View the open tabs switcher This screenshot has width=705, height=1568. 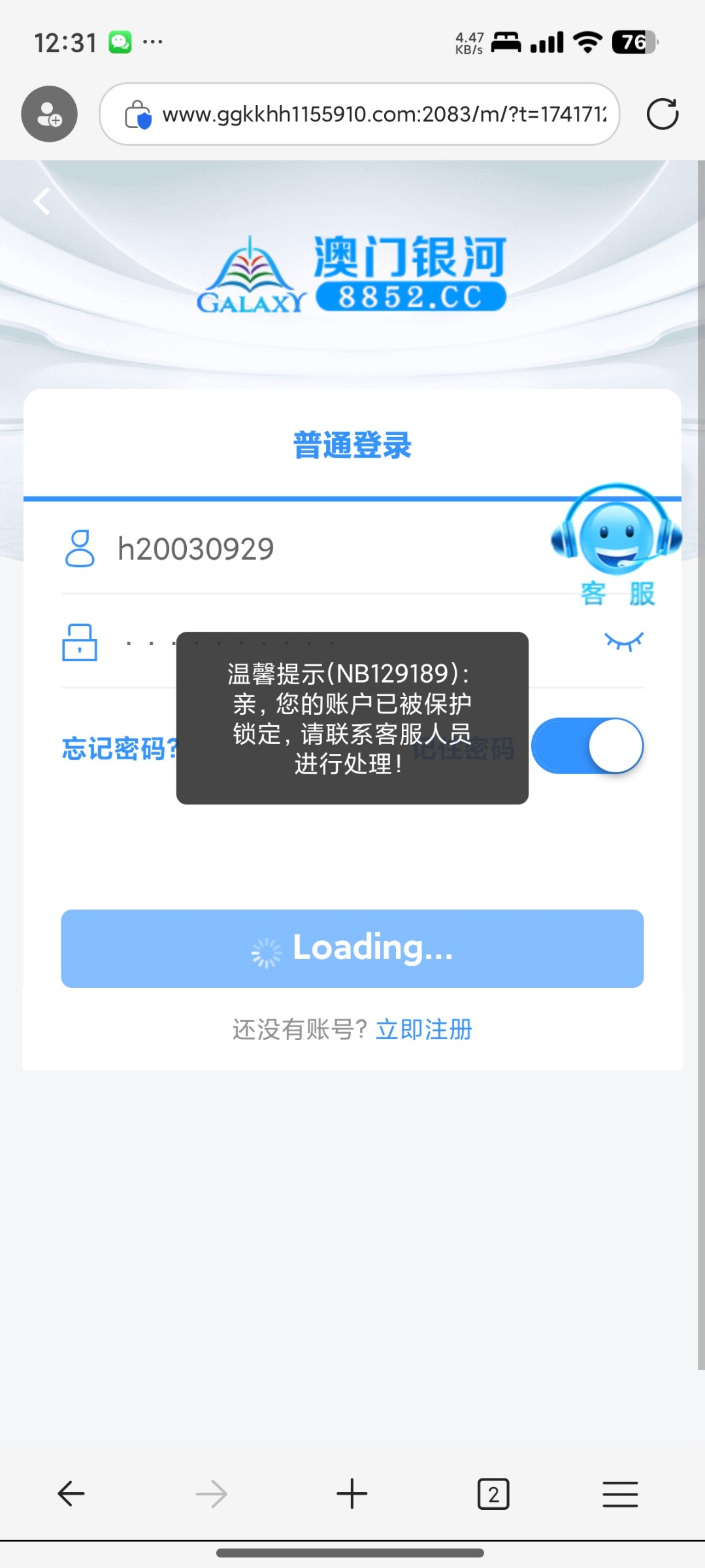pyautogui.click(x=493, y=1494)
